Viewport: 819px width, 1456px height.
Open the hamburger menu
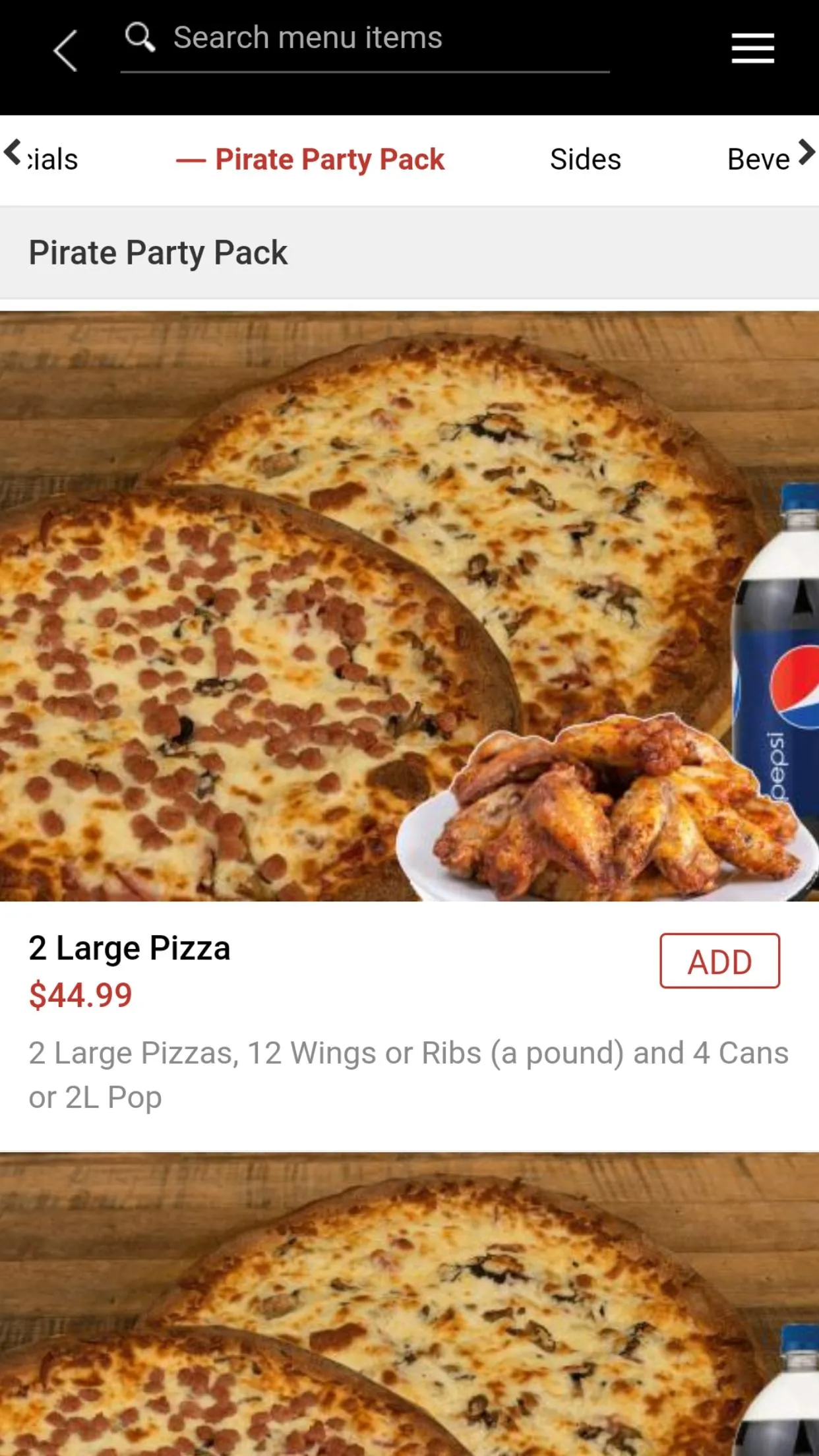point(752,49)
